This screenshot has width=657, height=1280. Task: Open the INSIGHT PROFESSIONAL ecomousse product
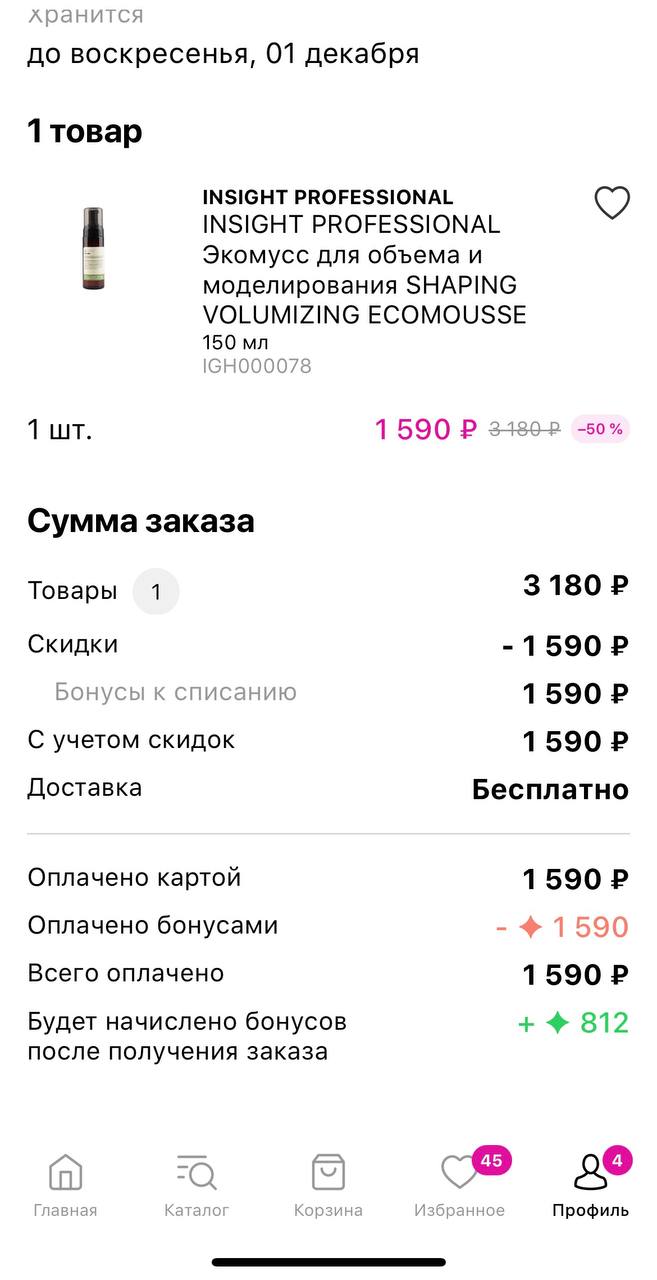pyautogui.click(x=364, y=269)
